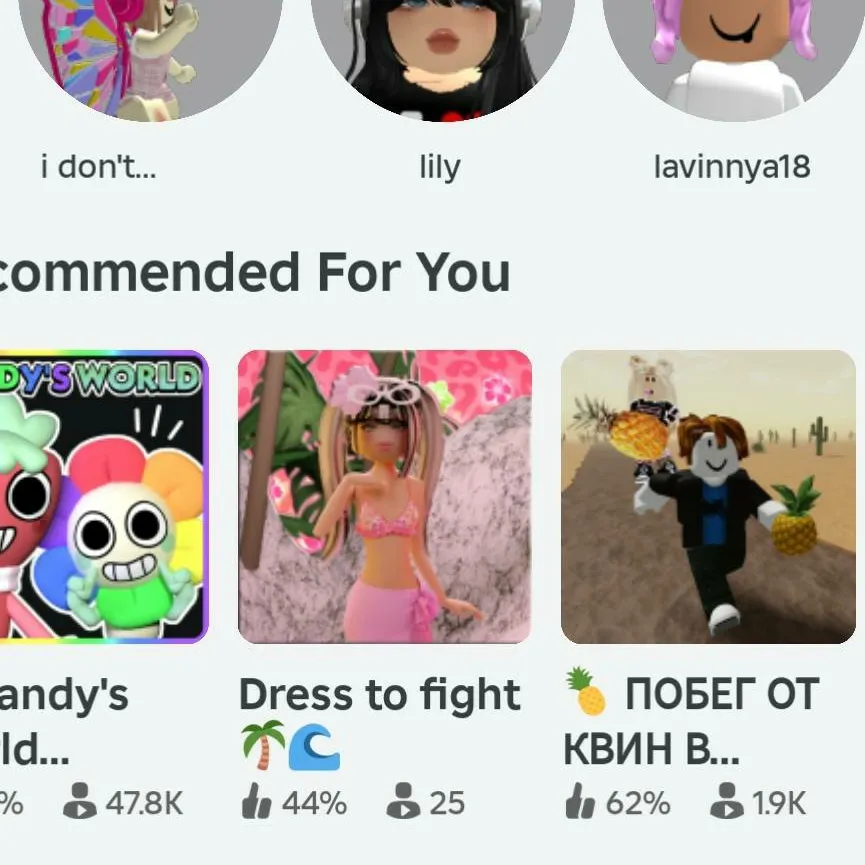Image resolution: width=865 pixels, height=865 pixels.
Task: Launch the Dress to fight experience
Action: [385, 497]
